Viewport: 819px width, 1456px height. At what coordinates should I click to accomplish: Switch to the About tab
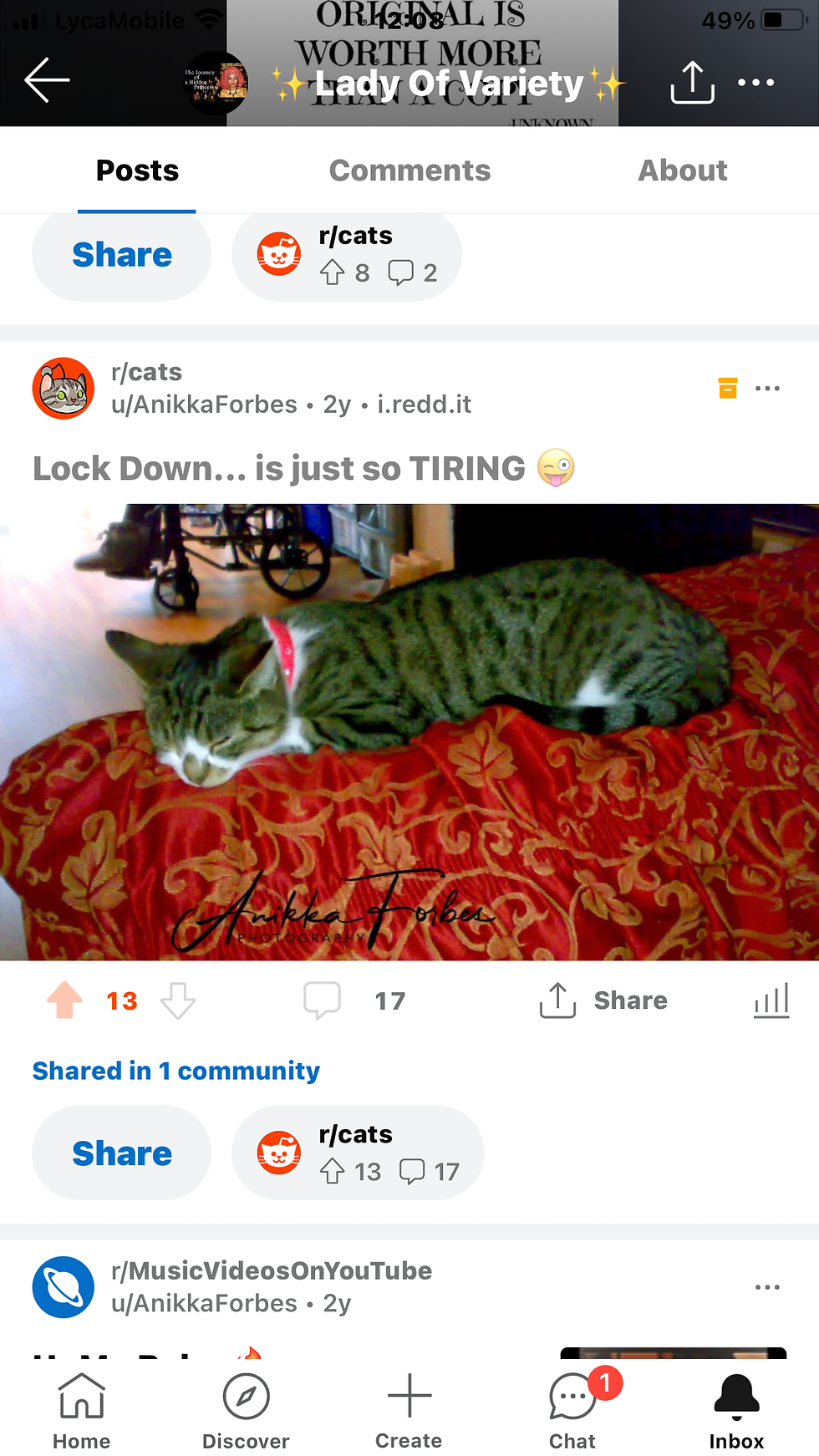pyautogui.click(x=682, y=171)
